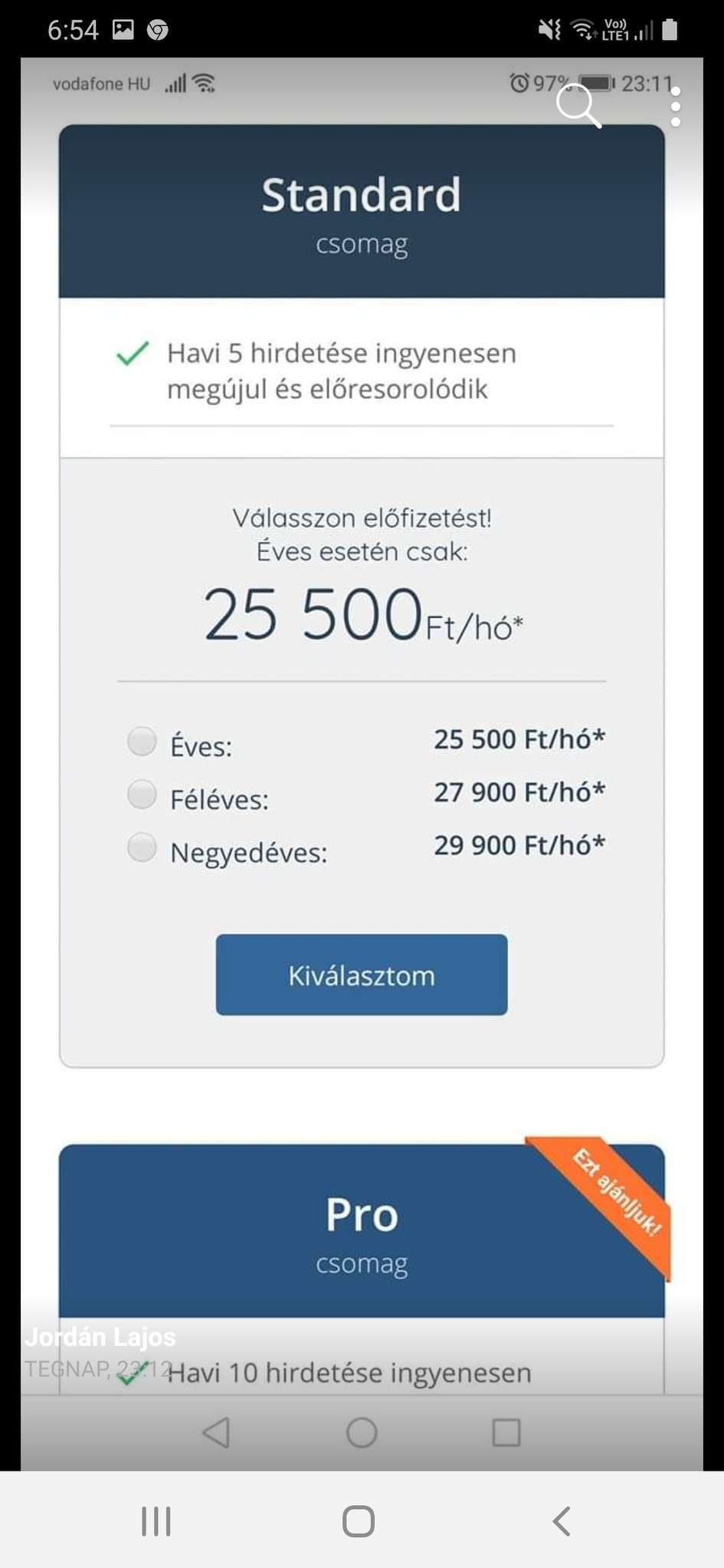This screenshot has height=1568, width=724.
Task: Return to the home screen
Action: [x=359, y=1521]
